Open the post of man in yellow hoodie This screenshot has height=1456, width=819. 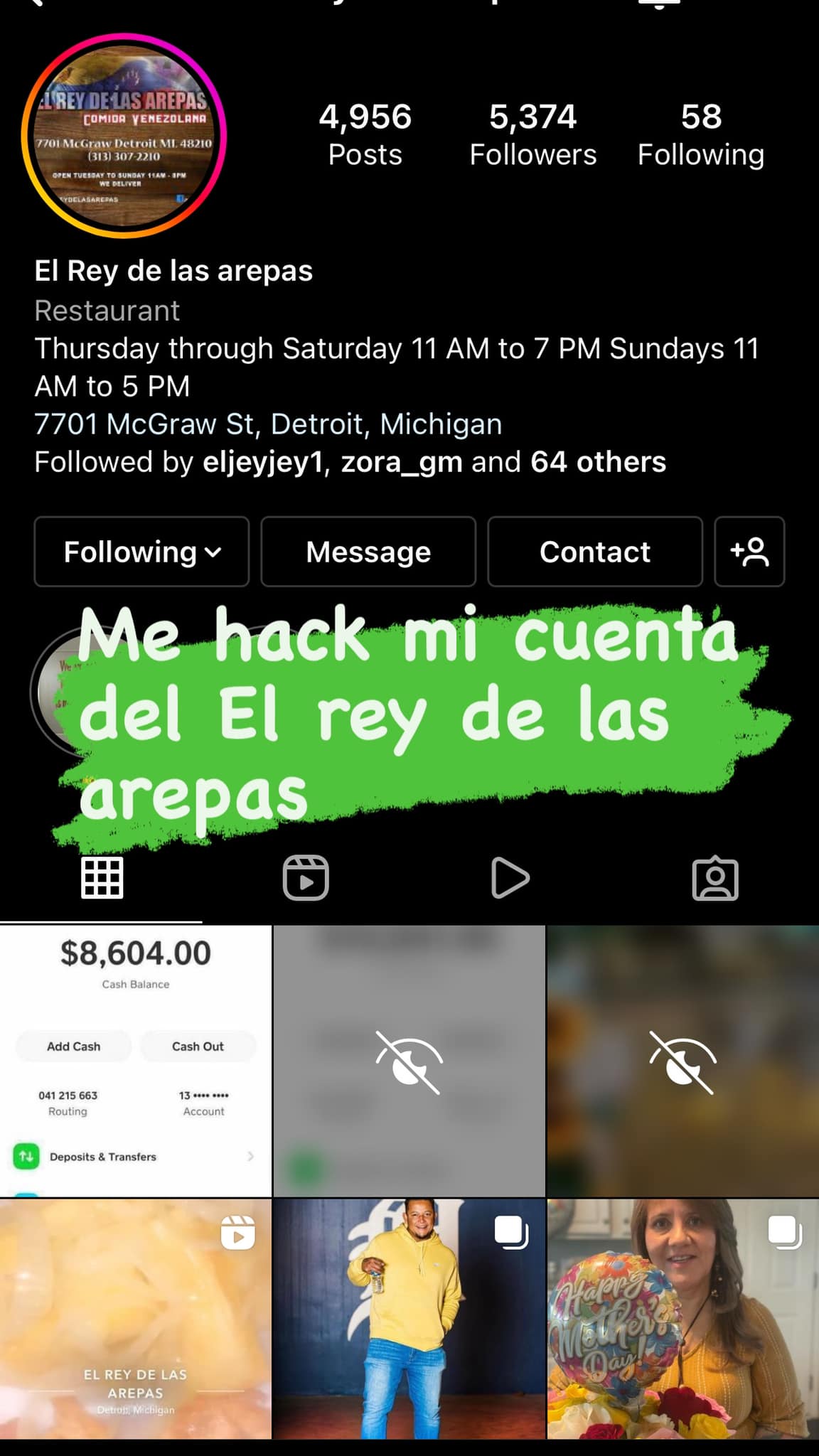point(409,1319)
